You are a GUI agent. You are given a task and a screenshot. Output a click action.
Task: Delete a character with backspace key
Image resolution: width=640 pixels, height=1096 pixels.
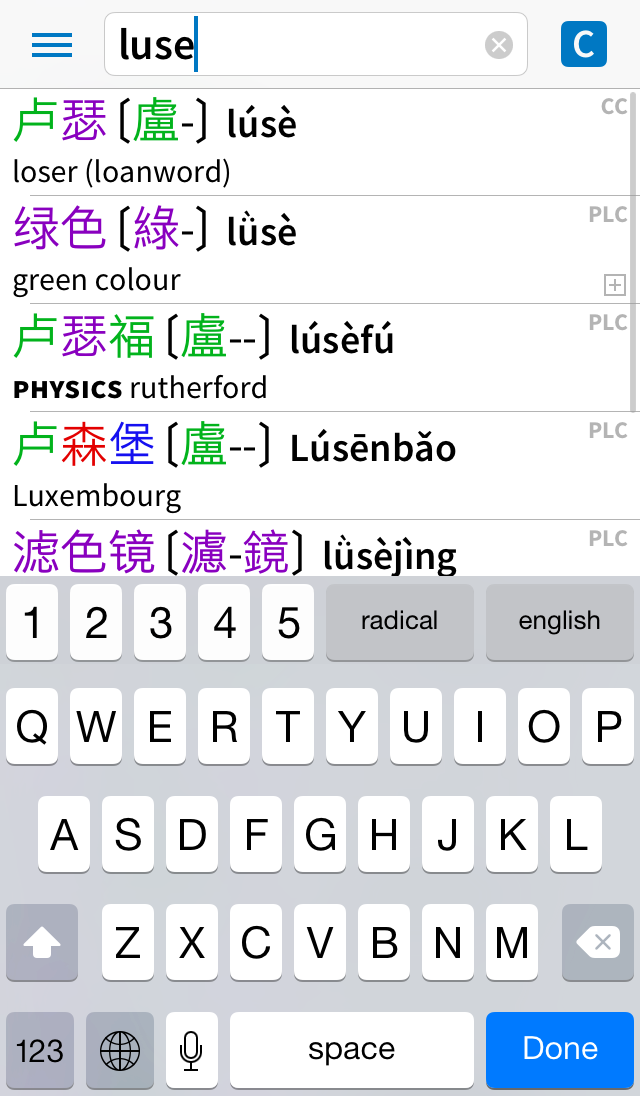[598, 942]
